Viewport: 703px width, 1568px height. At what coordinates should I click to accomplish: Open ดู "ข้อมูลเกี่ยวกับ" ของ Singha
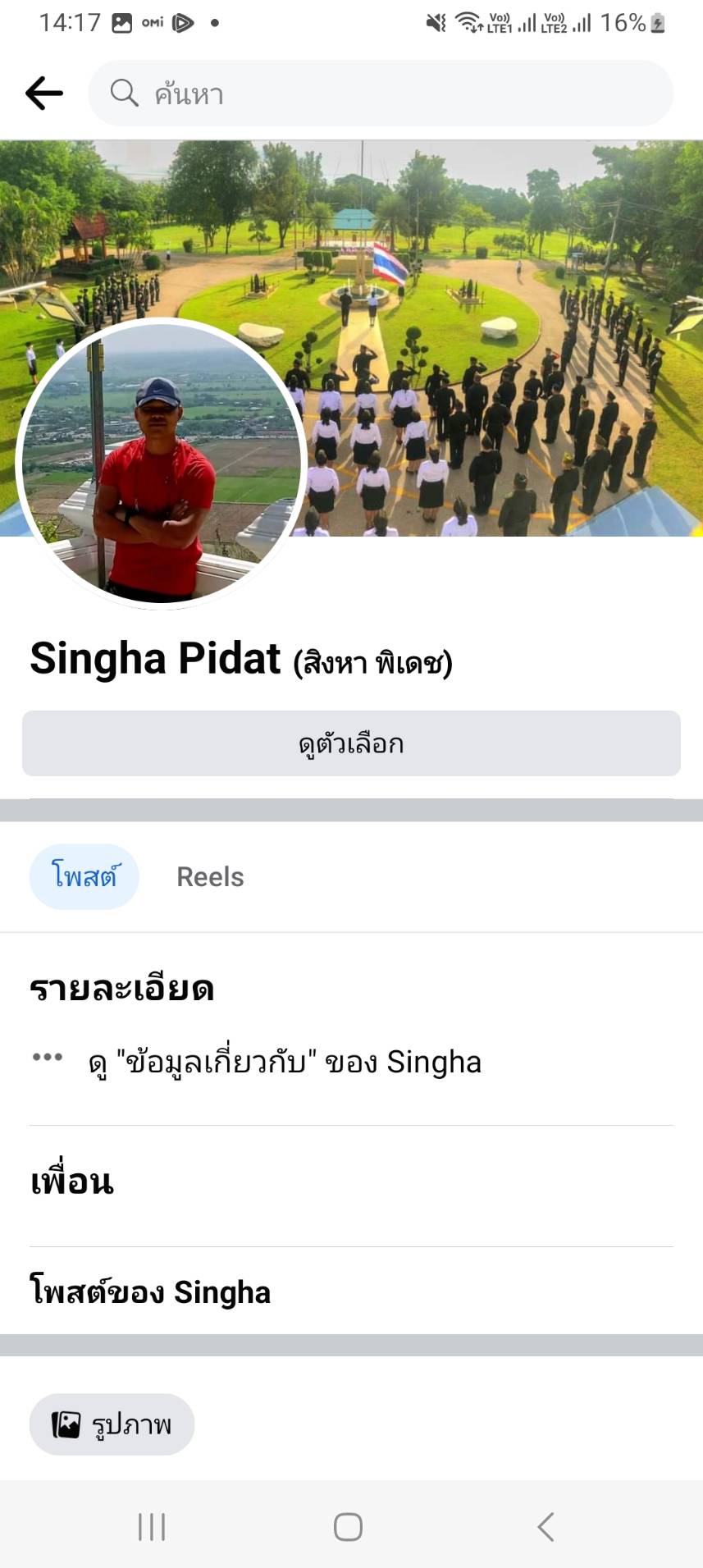pyautogui.click(x=284, y=1062)
